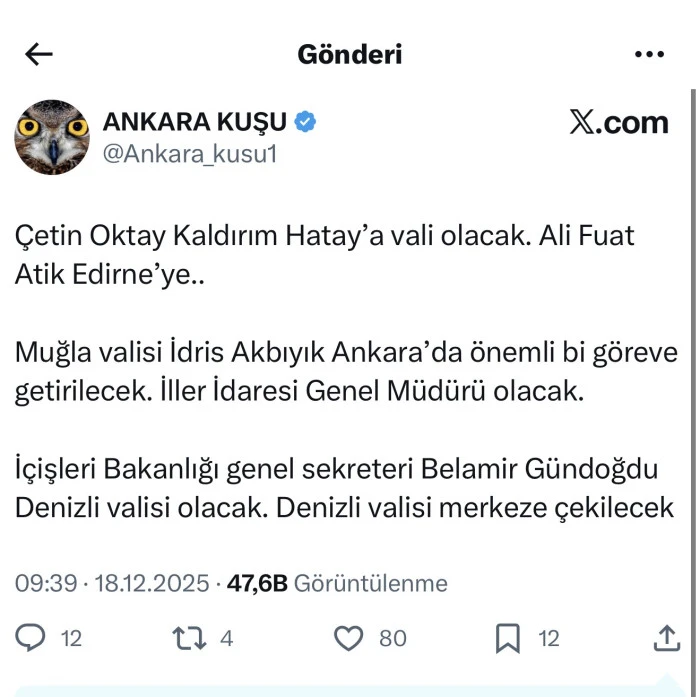Open the overflow menu for this post
The height and width of the screenshot is (697, 700).
pos(649,54)
